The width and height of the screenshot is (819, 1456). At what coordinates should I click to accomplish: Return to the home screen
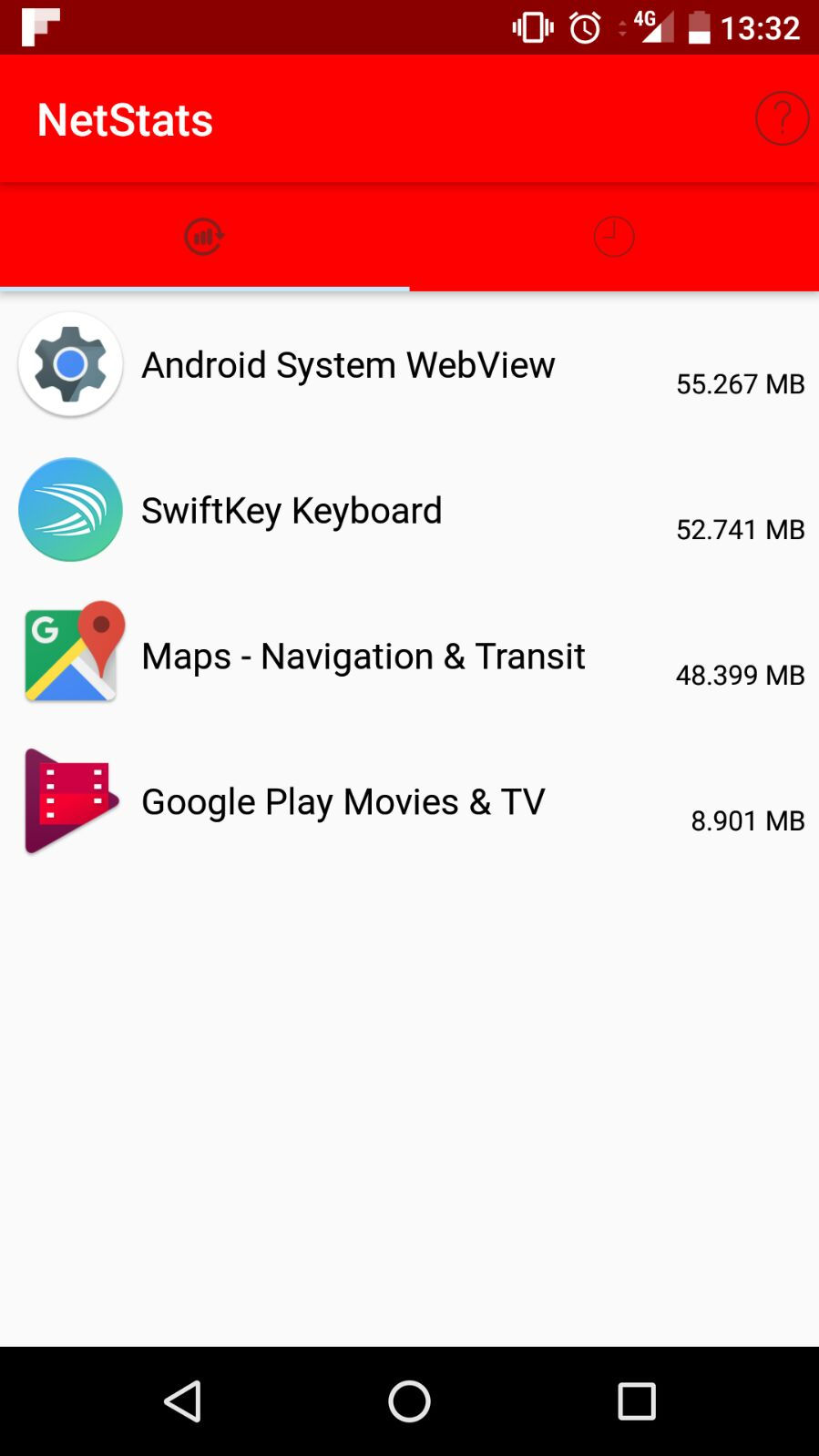pos(409,1401)
